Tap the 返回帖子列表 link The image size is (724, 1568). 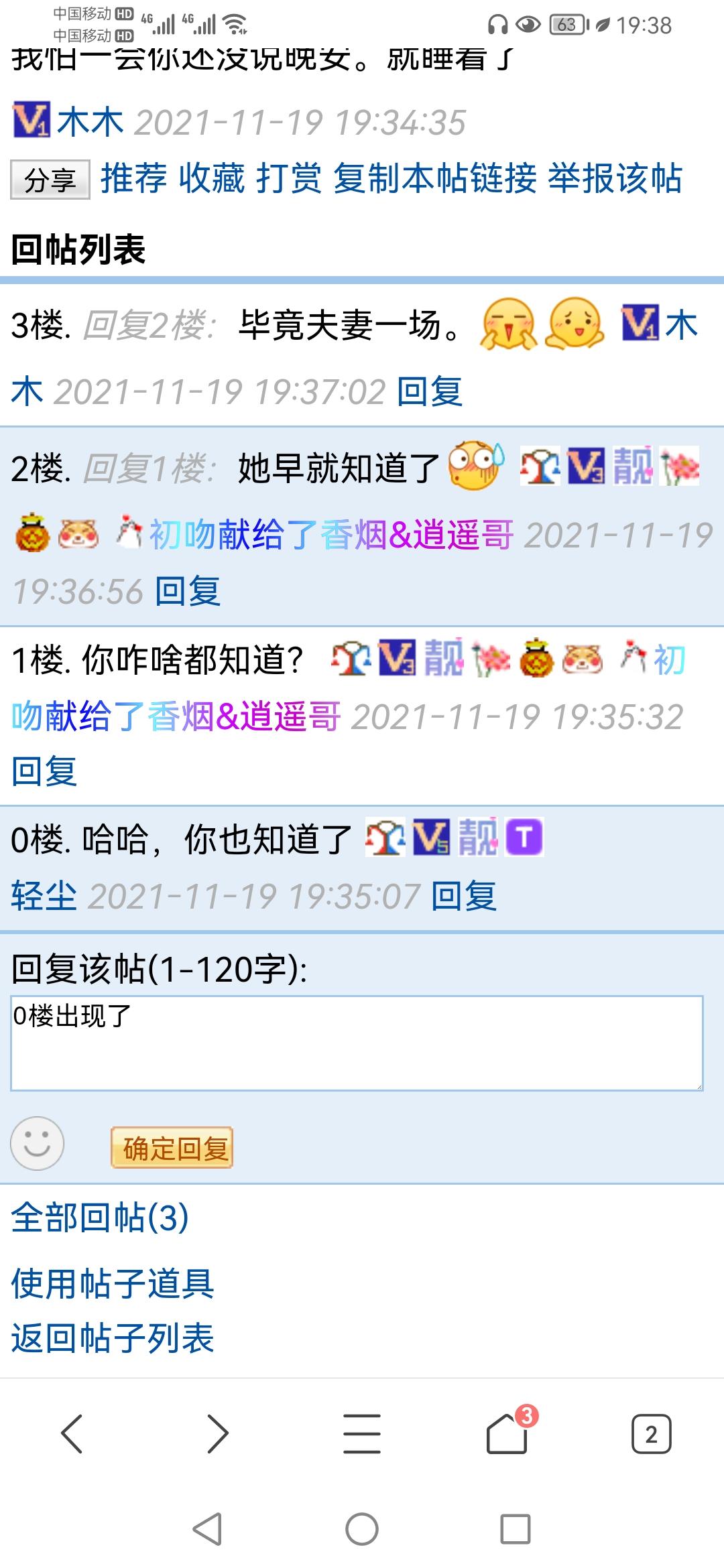point(113,1338)
